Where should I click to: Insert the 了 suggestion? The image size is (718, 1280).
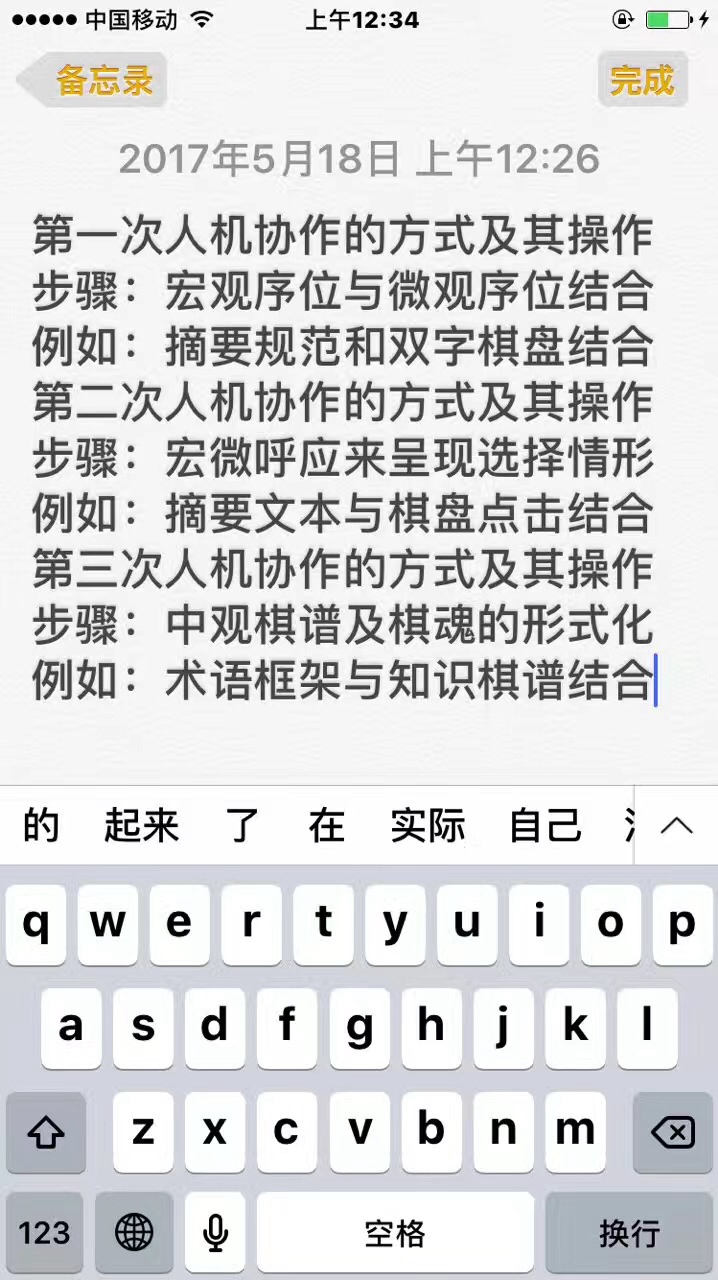(242, 826)
